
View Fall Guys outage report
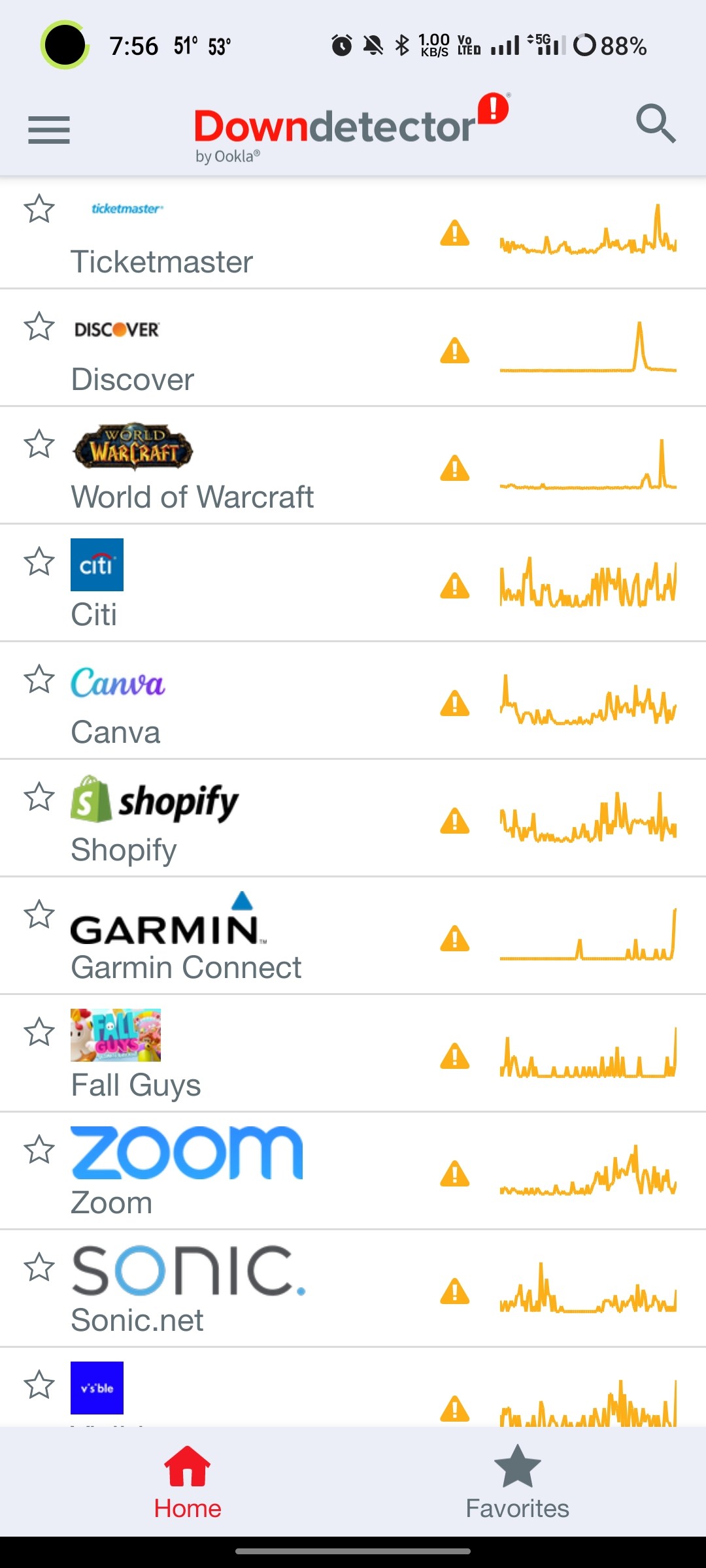click(353, 1053)
